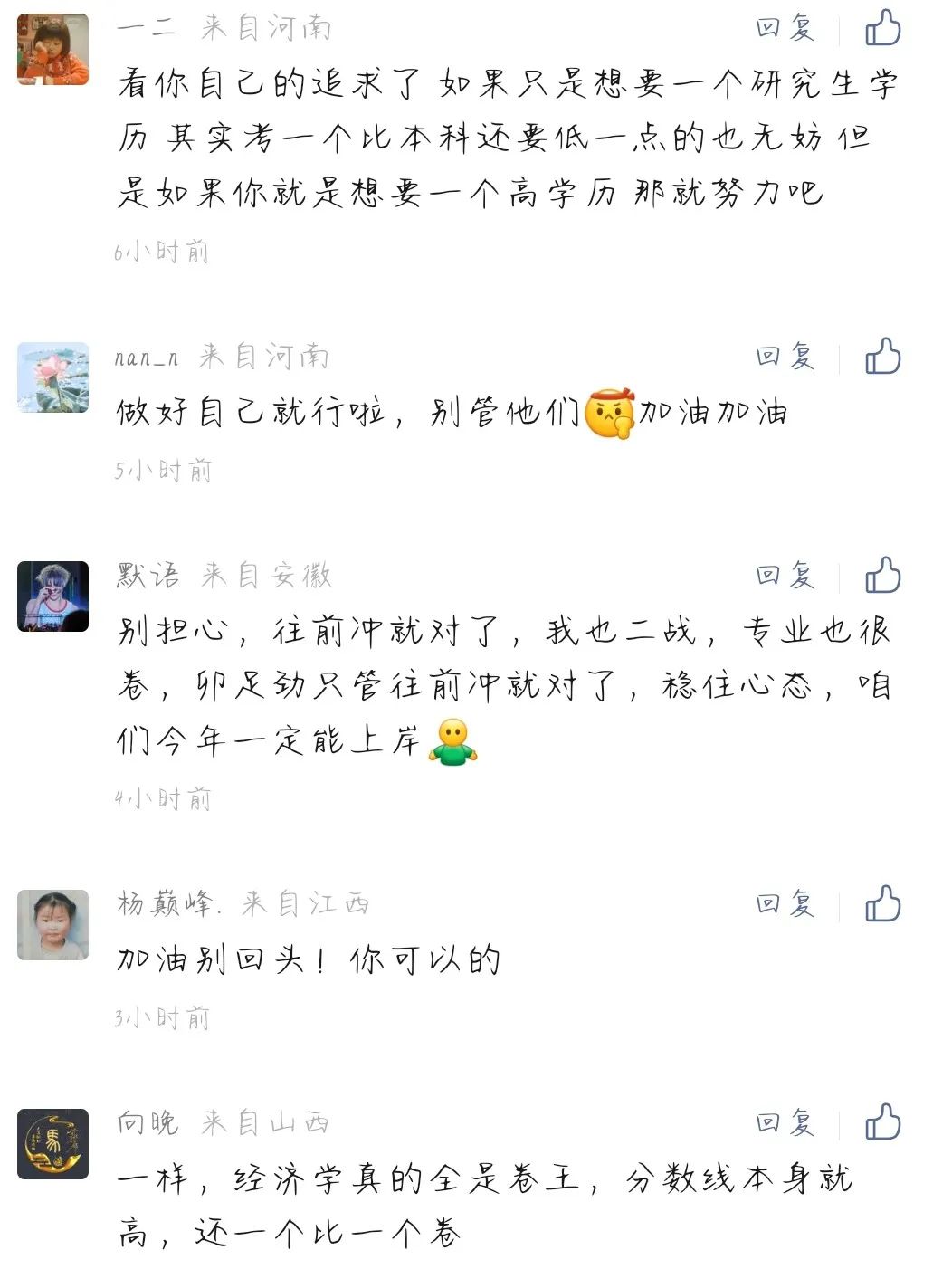Viewport: 952px width, 1269px height.
Task: Like 杨巅峰's comment
Action: point(882,903)
